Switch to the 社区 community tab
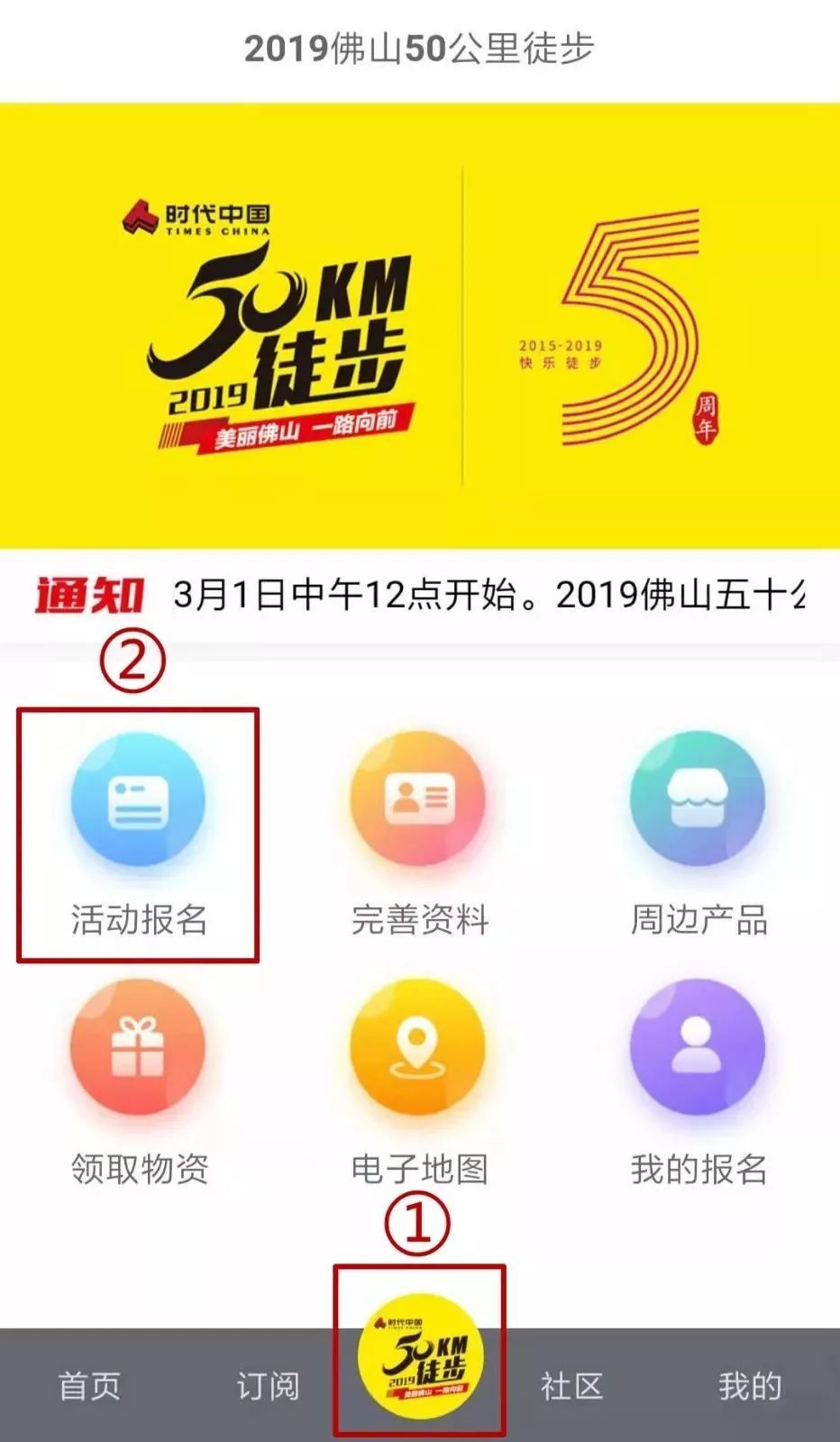Viewport: 840px width, 1442px height. tap(571, 1386)
